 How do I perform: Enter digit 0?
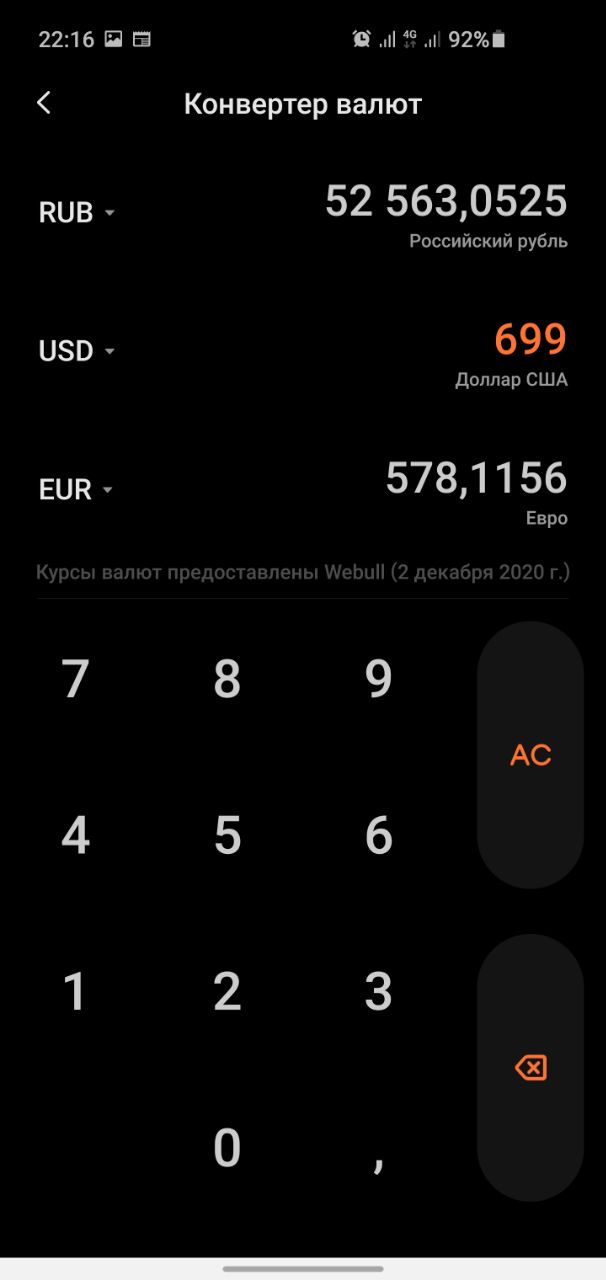pyautogui.click(x=227, y=1147)
